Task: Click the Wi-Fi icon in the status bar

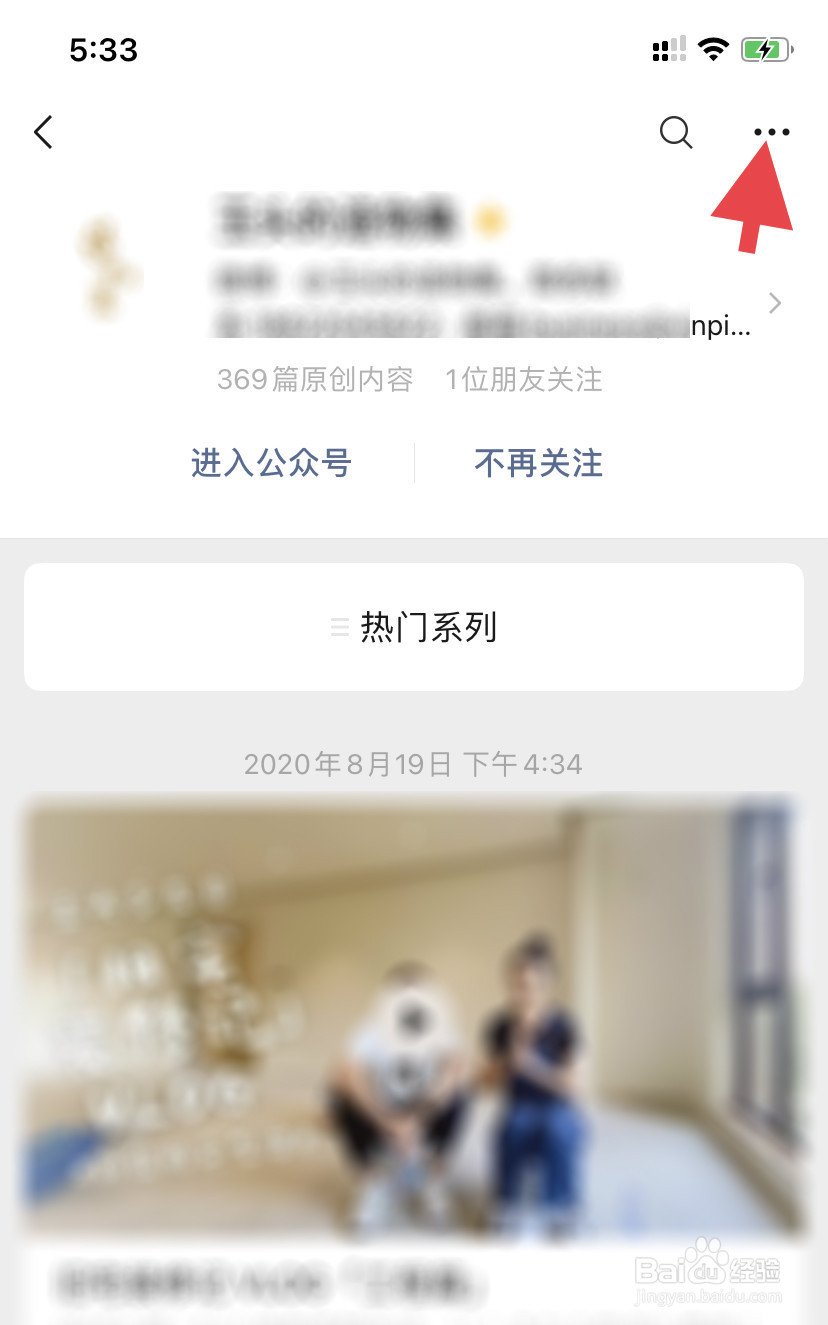Action: coord(712,49)
